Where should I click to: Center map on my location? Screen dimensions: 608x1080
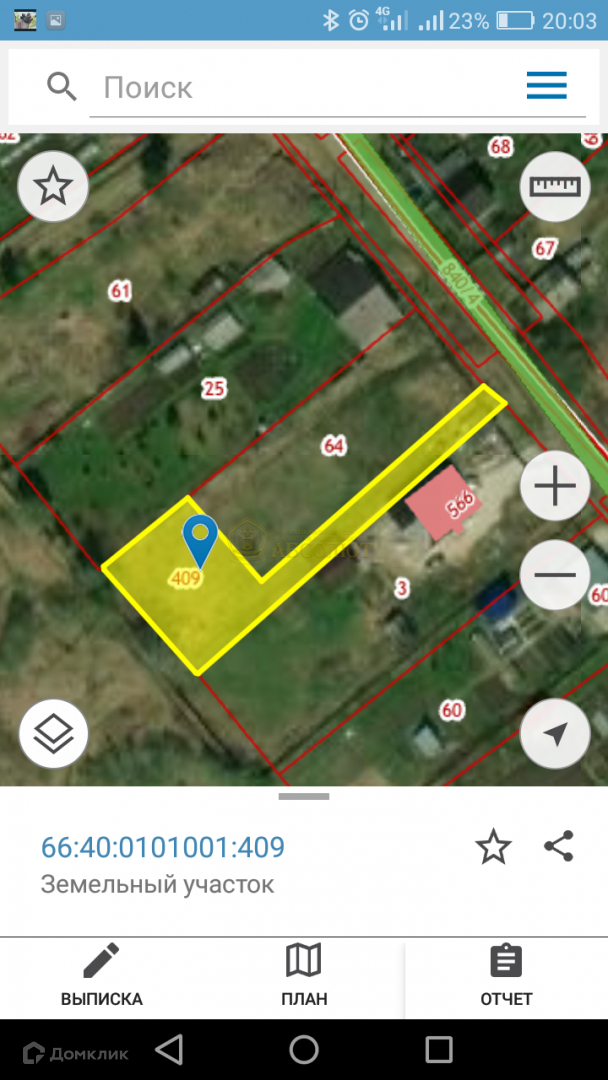coord(555,734)
